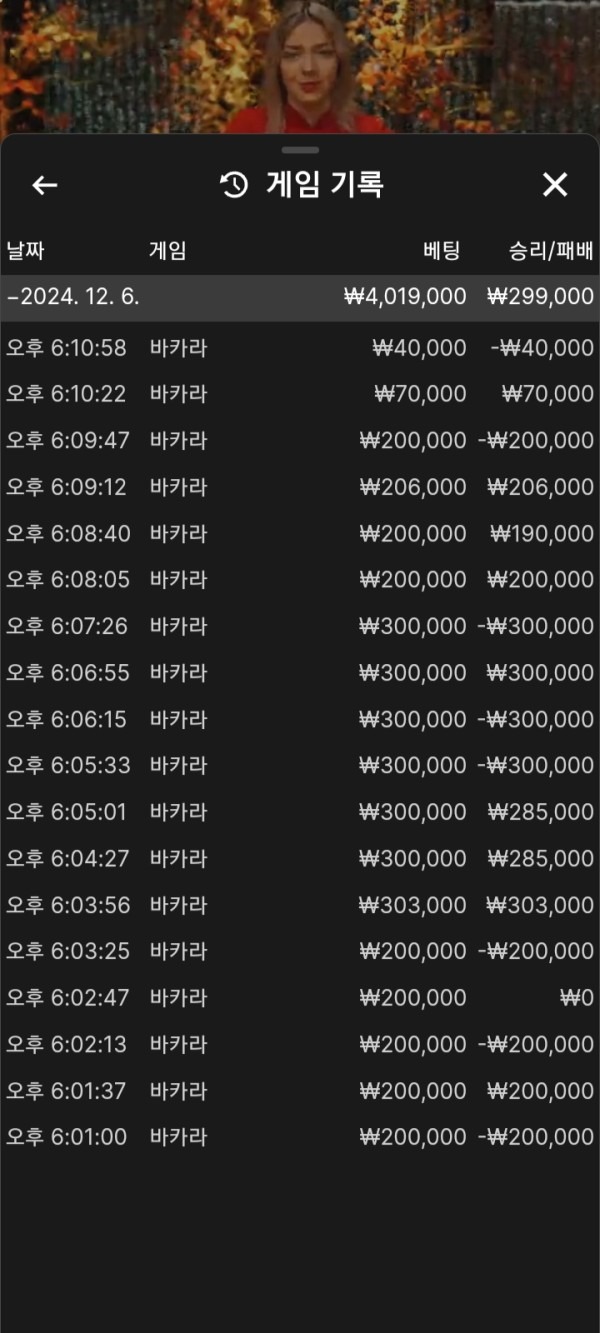600x1333 pixels.
Task: View the 오후 6:03:25 바카라 round
Action: point(300,951)
